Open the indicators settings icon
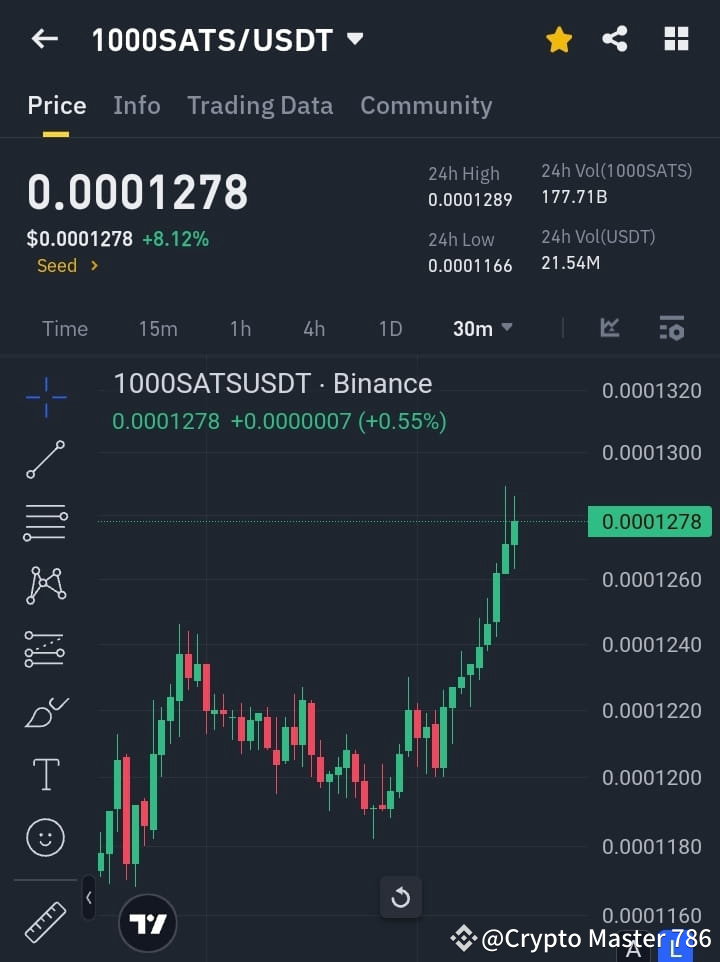 pos(671,328)
